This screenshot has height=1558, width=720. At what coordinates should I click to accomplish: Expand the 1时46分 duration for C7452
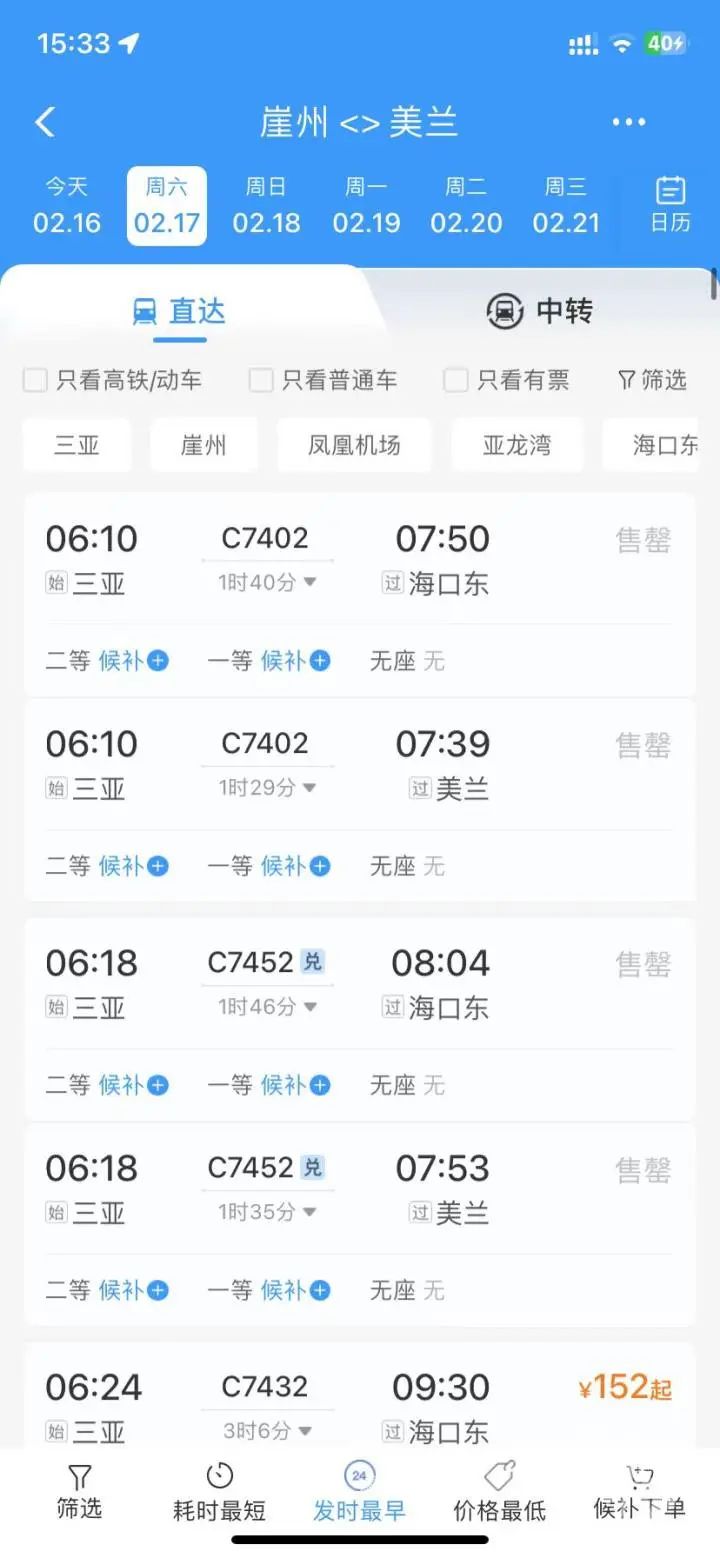click(266, 1006)
